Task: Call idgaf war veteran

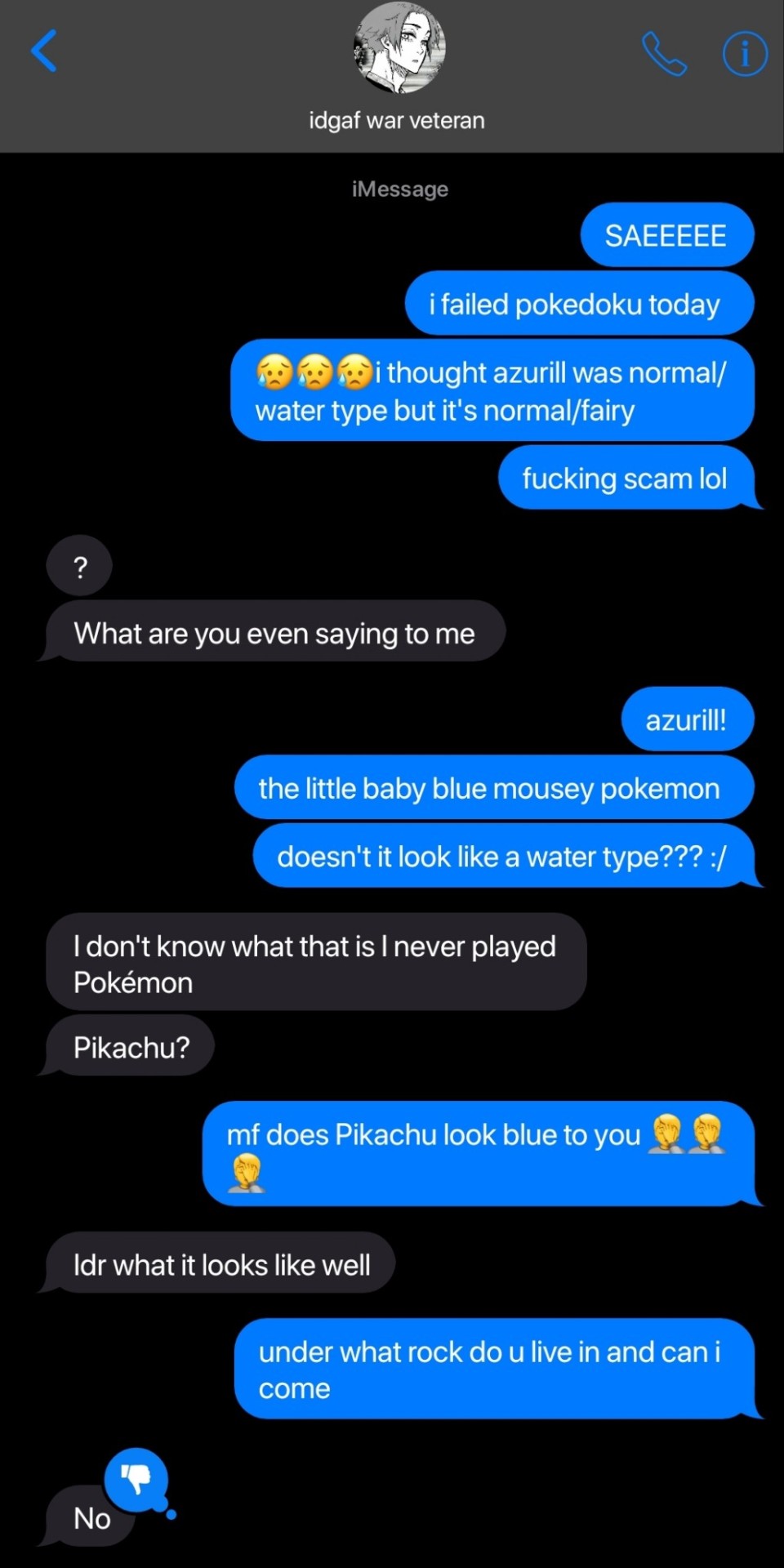Action: point(663,54)
